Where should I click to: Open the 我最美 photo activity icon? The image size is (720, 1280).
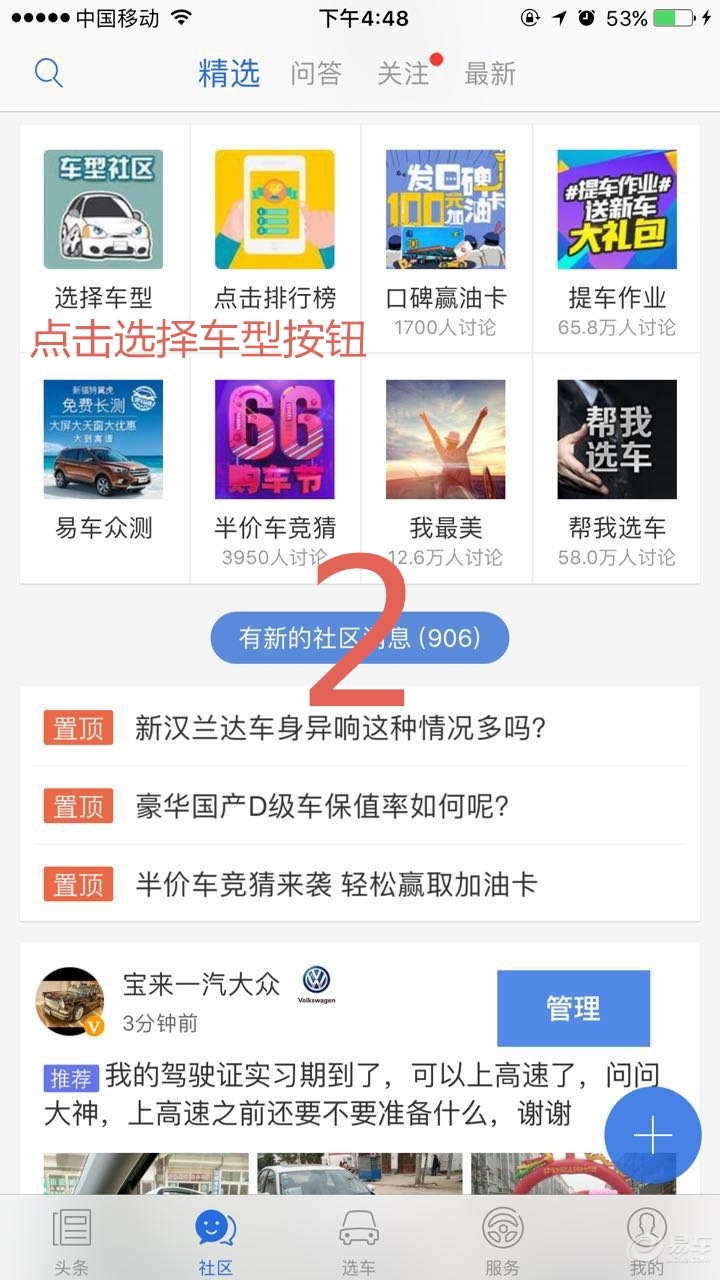coord(446,438)
